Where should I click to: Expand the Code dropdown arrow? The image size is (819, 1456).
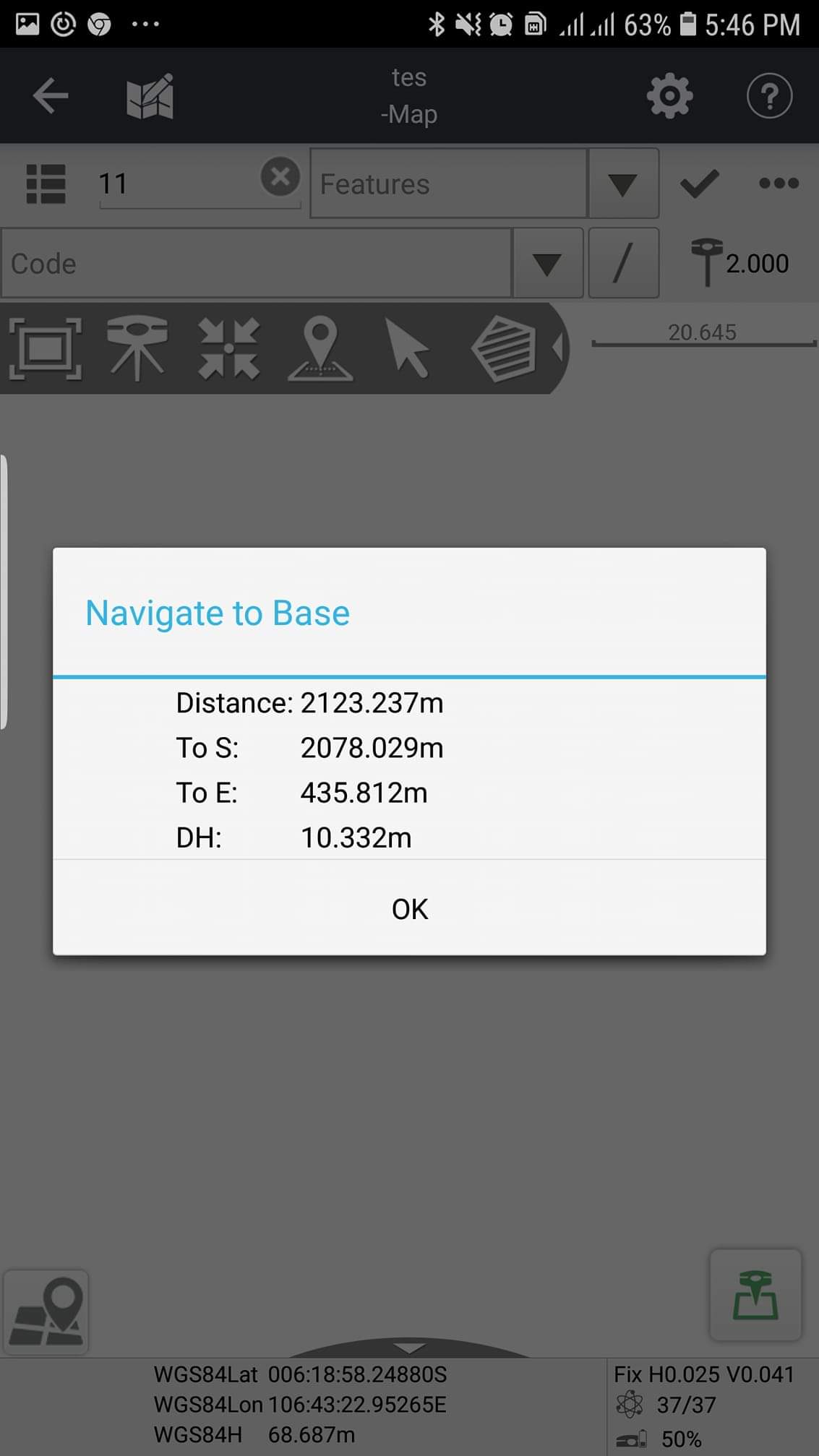point(547,264)
